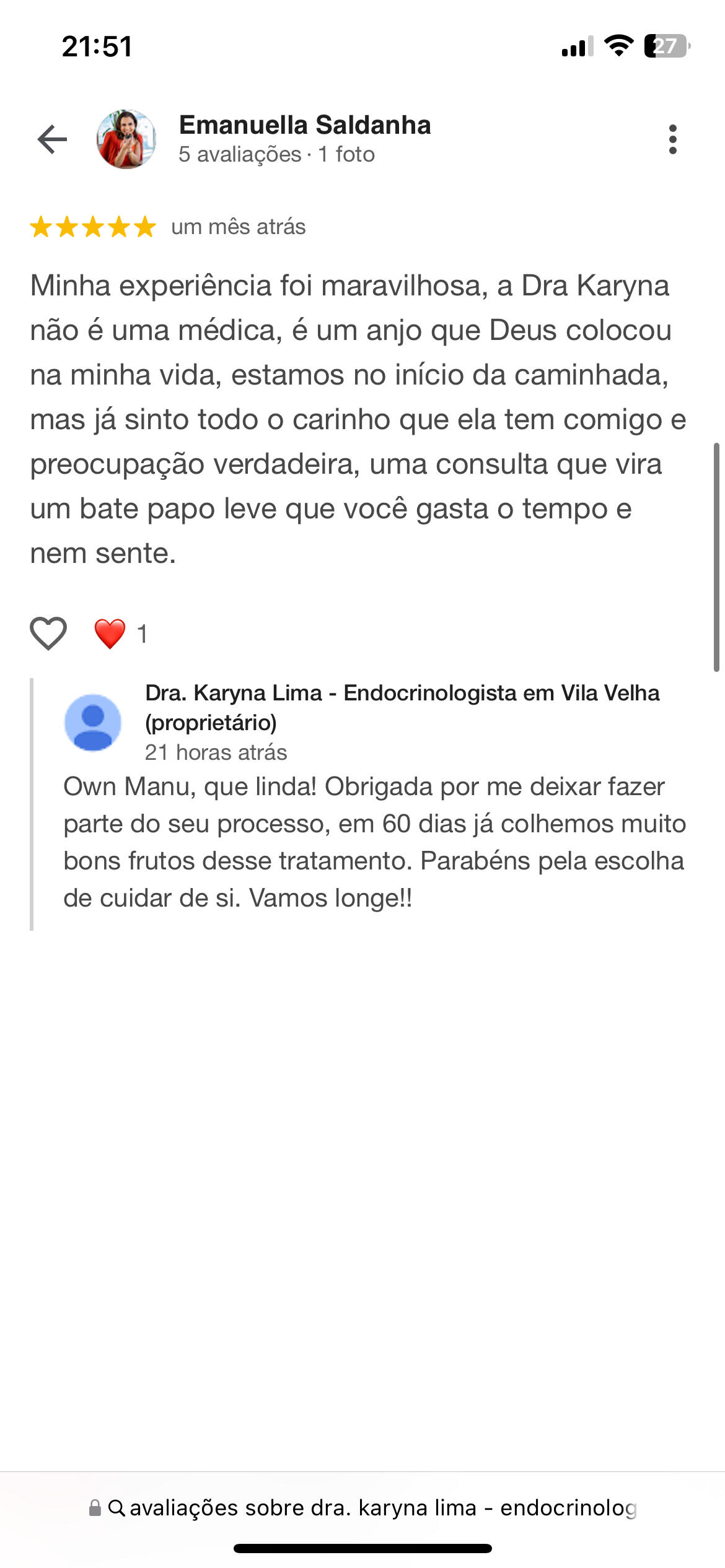Go back using the arrow icon

coord(52,139)
